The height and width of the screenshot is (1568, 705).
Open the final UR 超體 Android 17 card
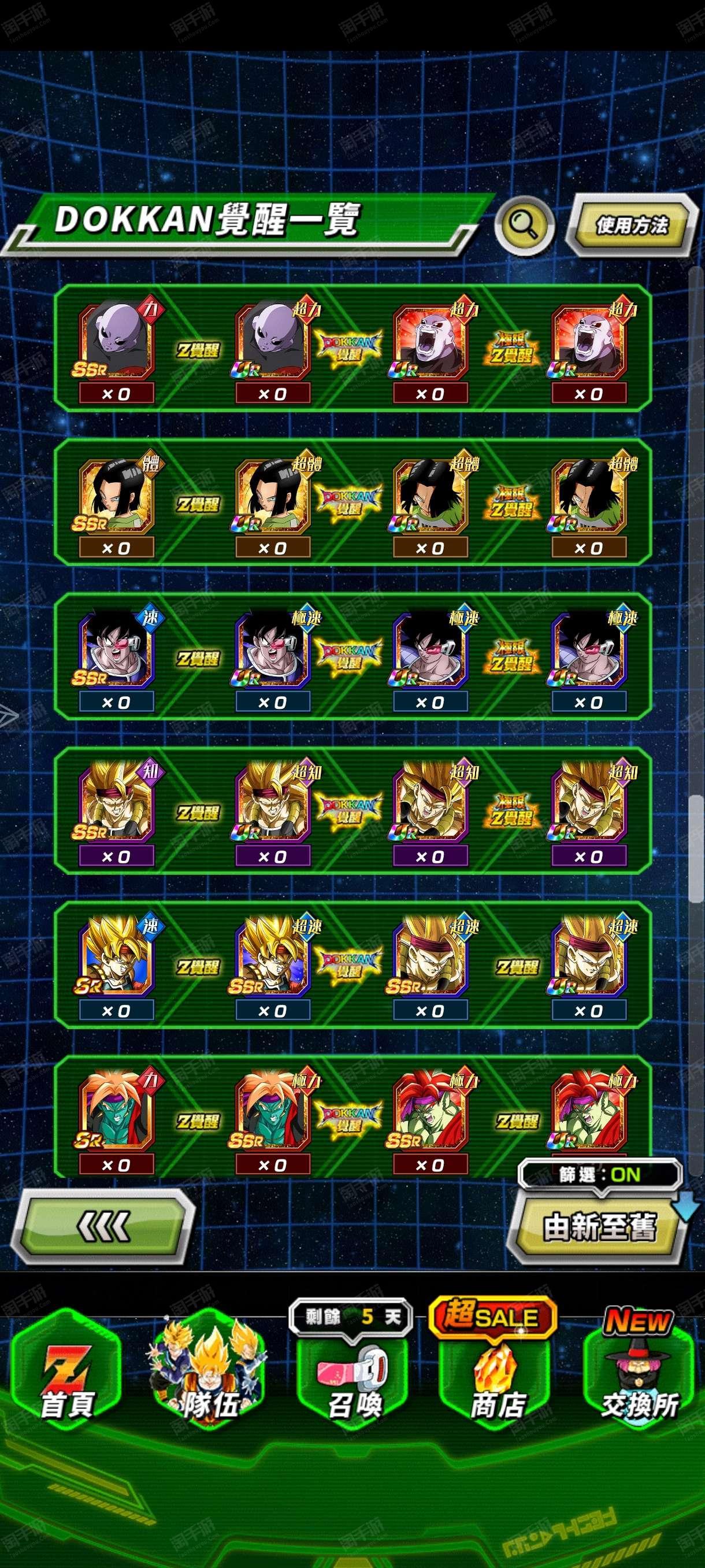click(589, 495)
